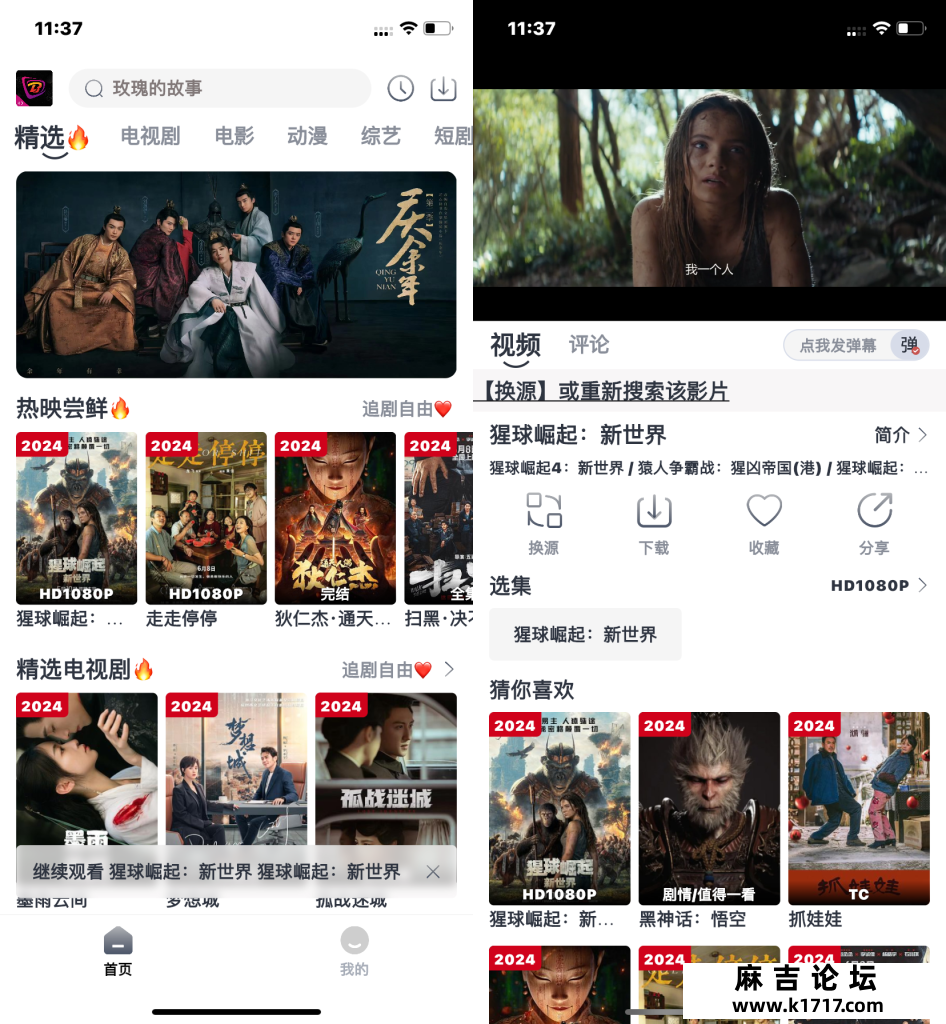Open the 狄仁杰·通天 poster under 热映尝鲜
Viewport: 946px width, 1024px height.
[x=335, y=518]
